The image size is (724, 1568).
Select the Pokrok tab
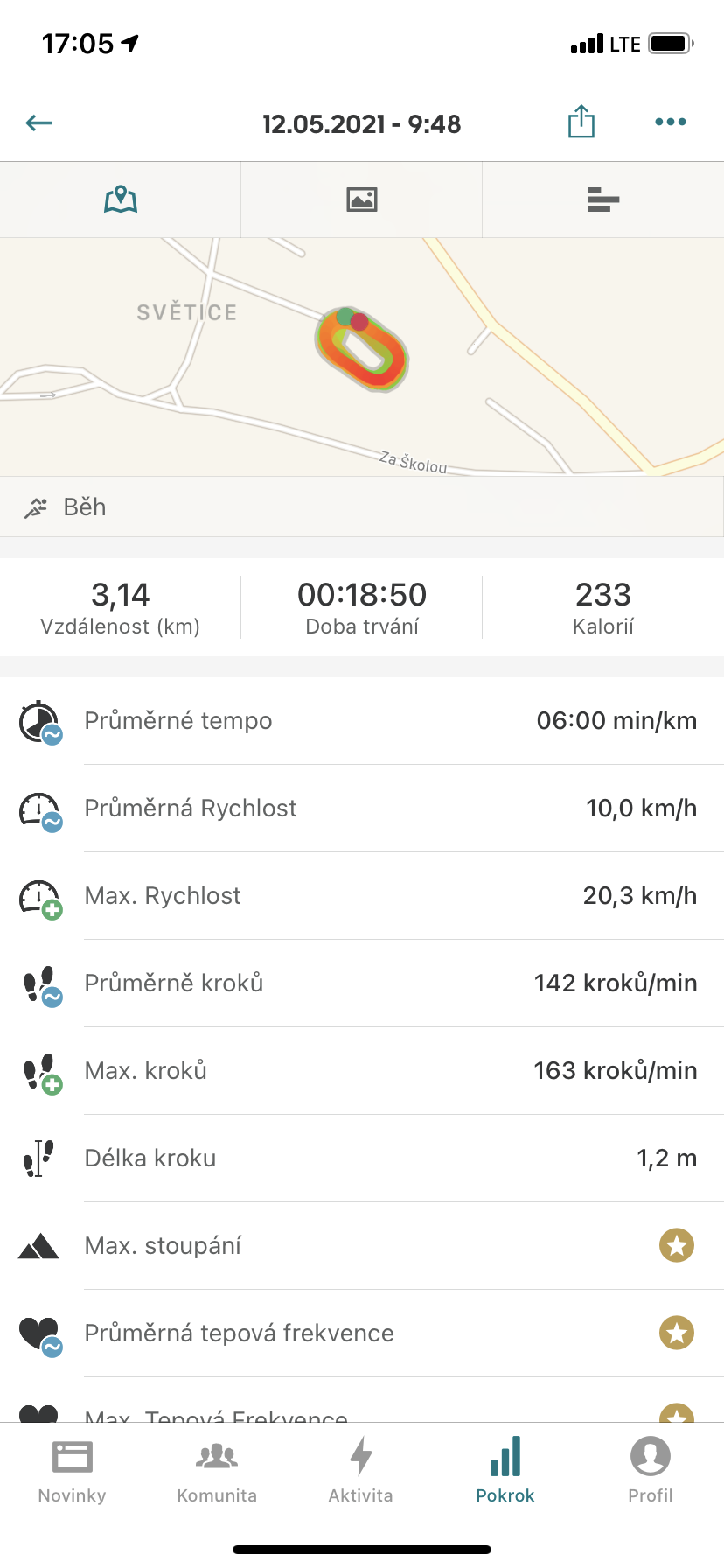(505, 1471)
